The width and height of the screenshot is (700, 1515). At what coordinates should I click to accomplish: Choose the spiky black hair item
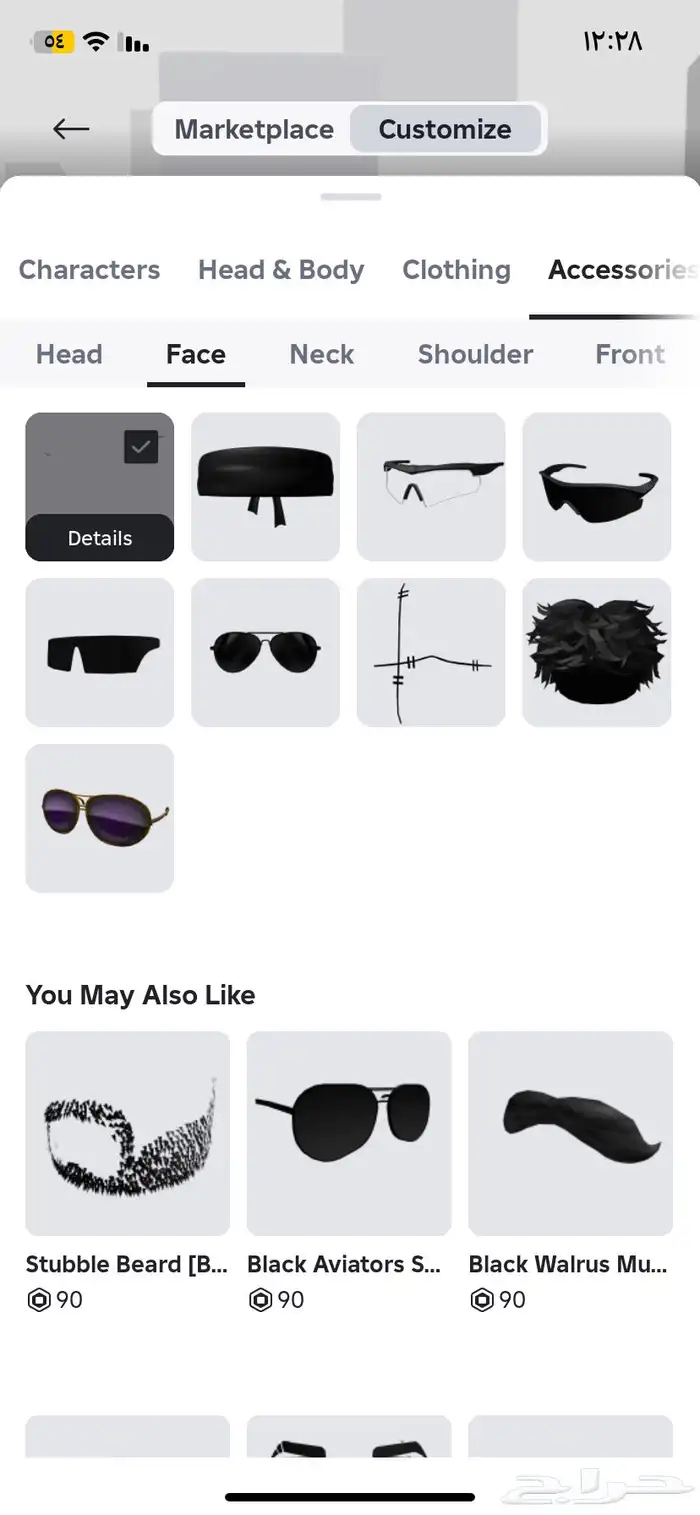(596, 652)
